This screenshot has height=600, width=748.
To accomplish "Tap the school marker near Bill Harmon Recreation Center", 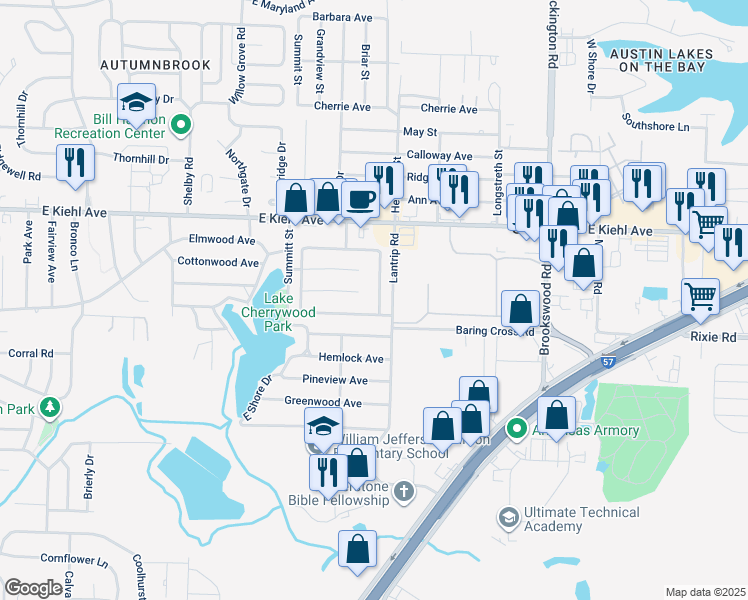I will click(x=136, y=102).
